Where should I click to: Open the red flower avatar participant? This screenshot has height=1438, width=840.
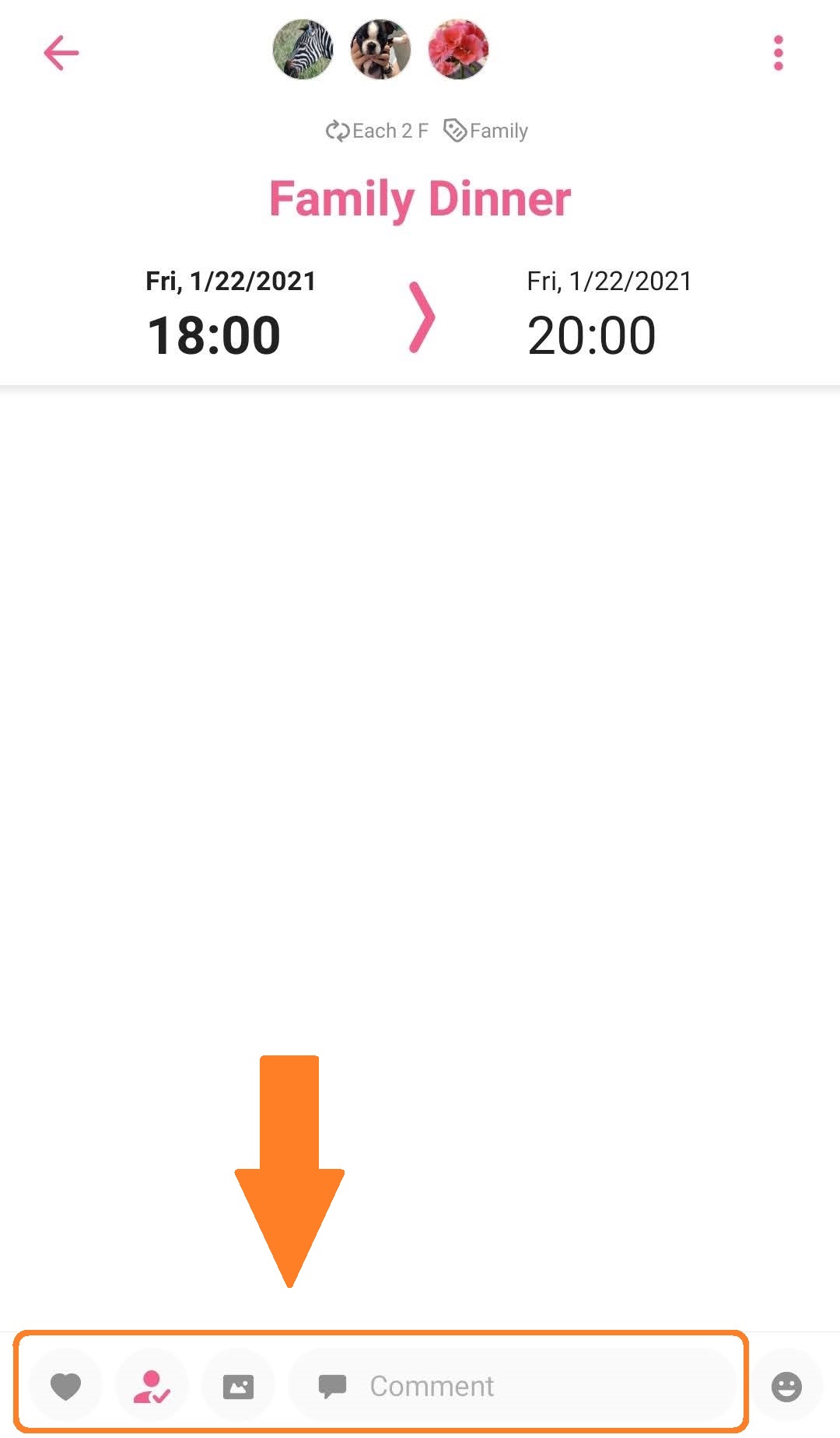[459, 50]
